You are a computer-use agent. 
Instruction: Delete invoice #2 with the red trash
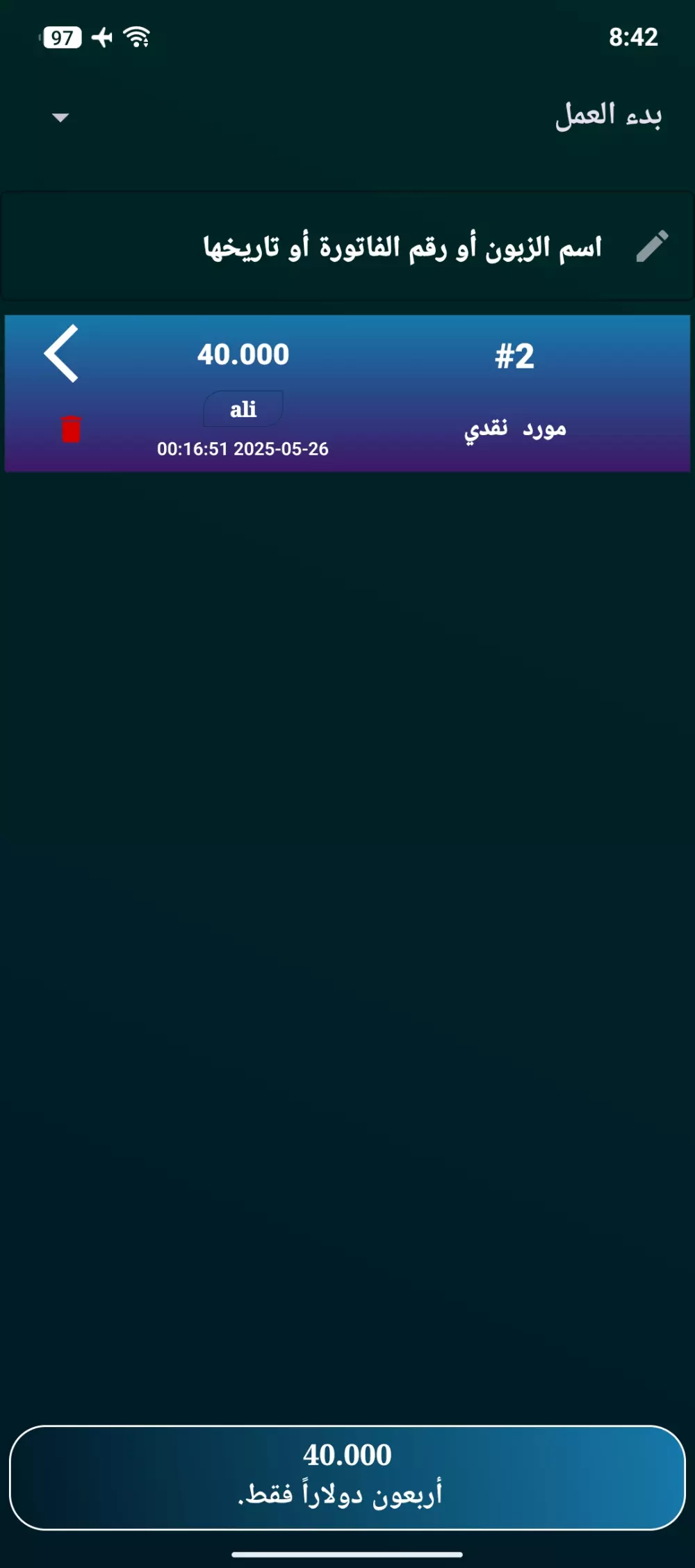(x=71, y=429)
